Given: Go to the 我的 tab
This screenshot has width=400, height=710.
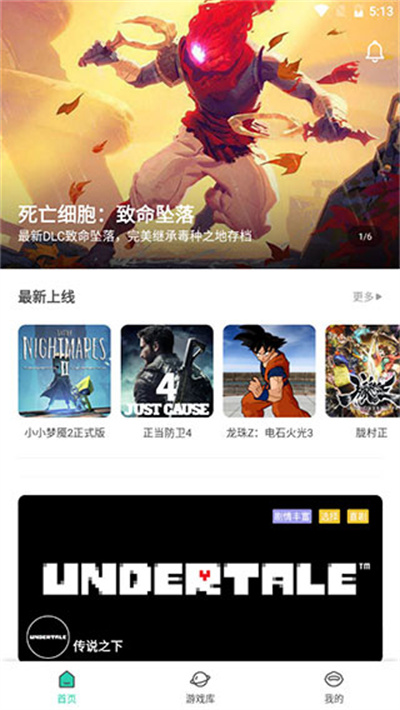Looking at the screenshot, I should [333, 687].
